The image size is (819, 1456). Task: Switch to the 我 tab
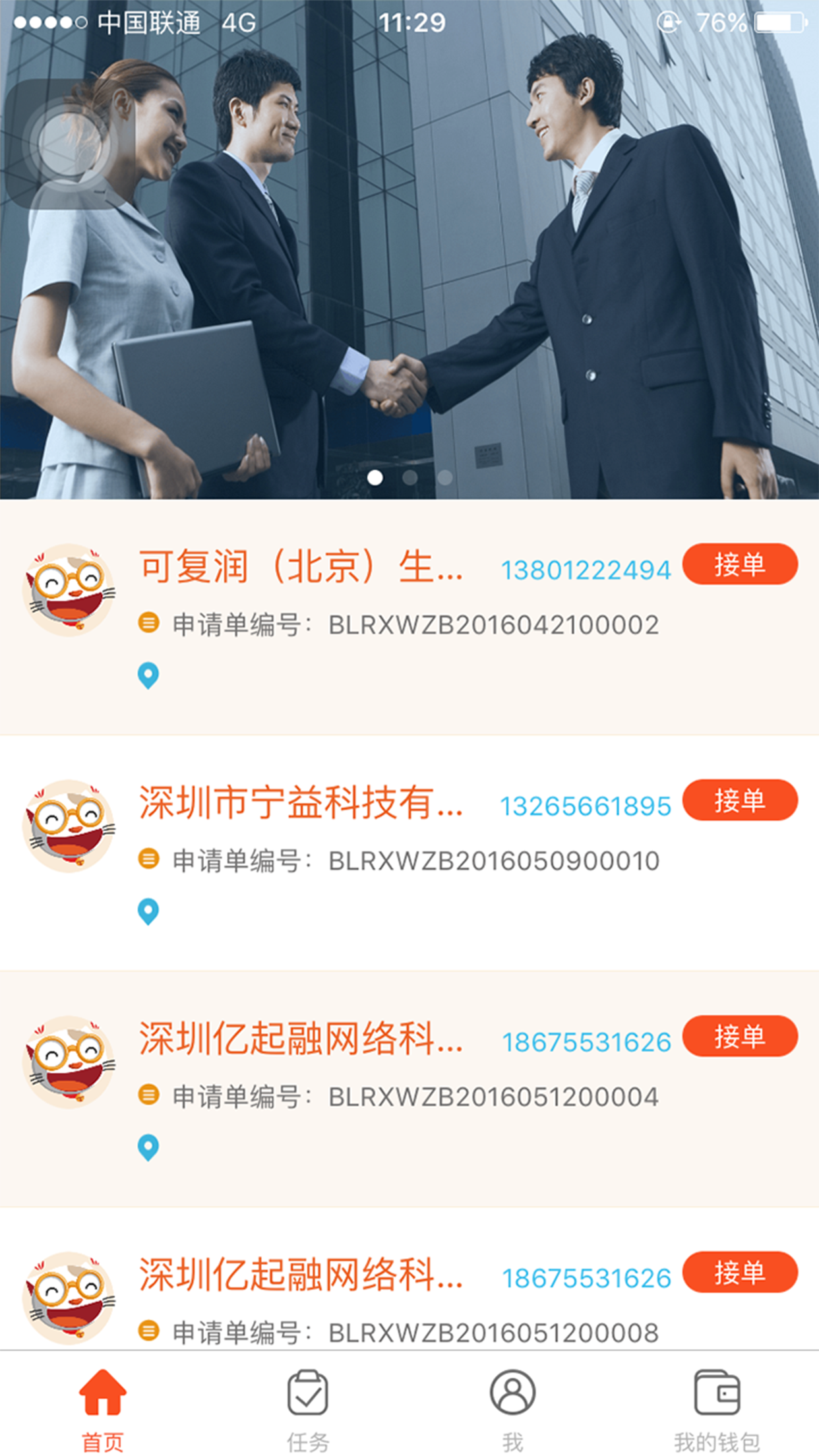click(512, 1406)
